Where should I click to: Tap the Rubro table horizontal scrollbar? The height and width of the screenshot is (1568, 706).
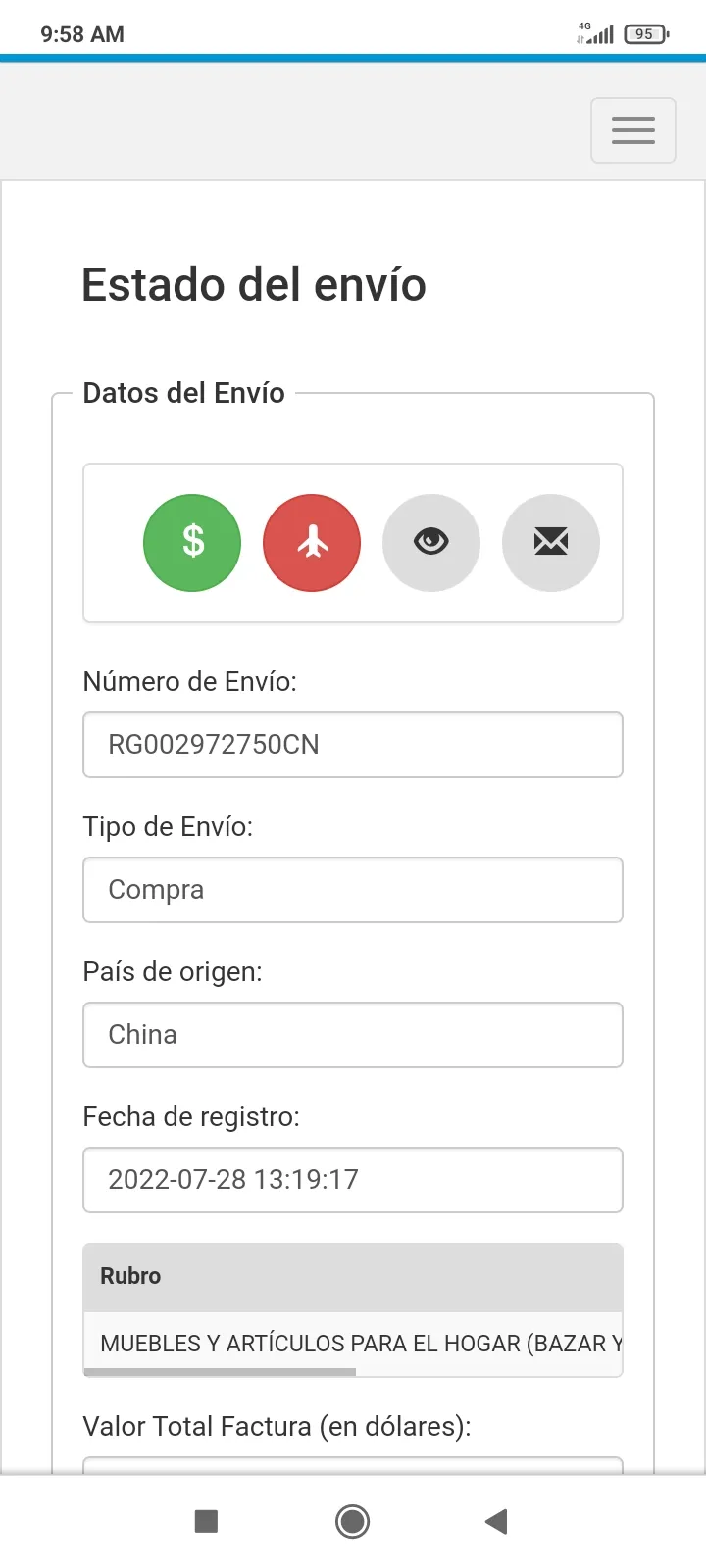click(x=220, y=1372)
